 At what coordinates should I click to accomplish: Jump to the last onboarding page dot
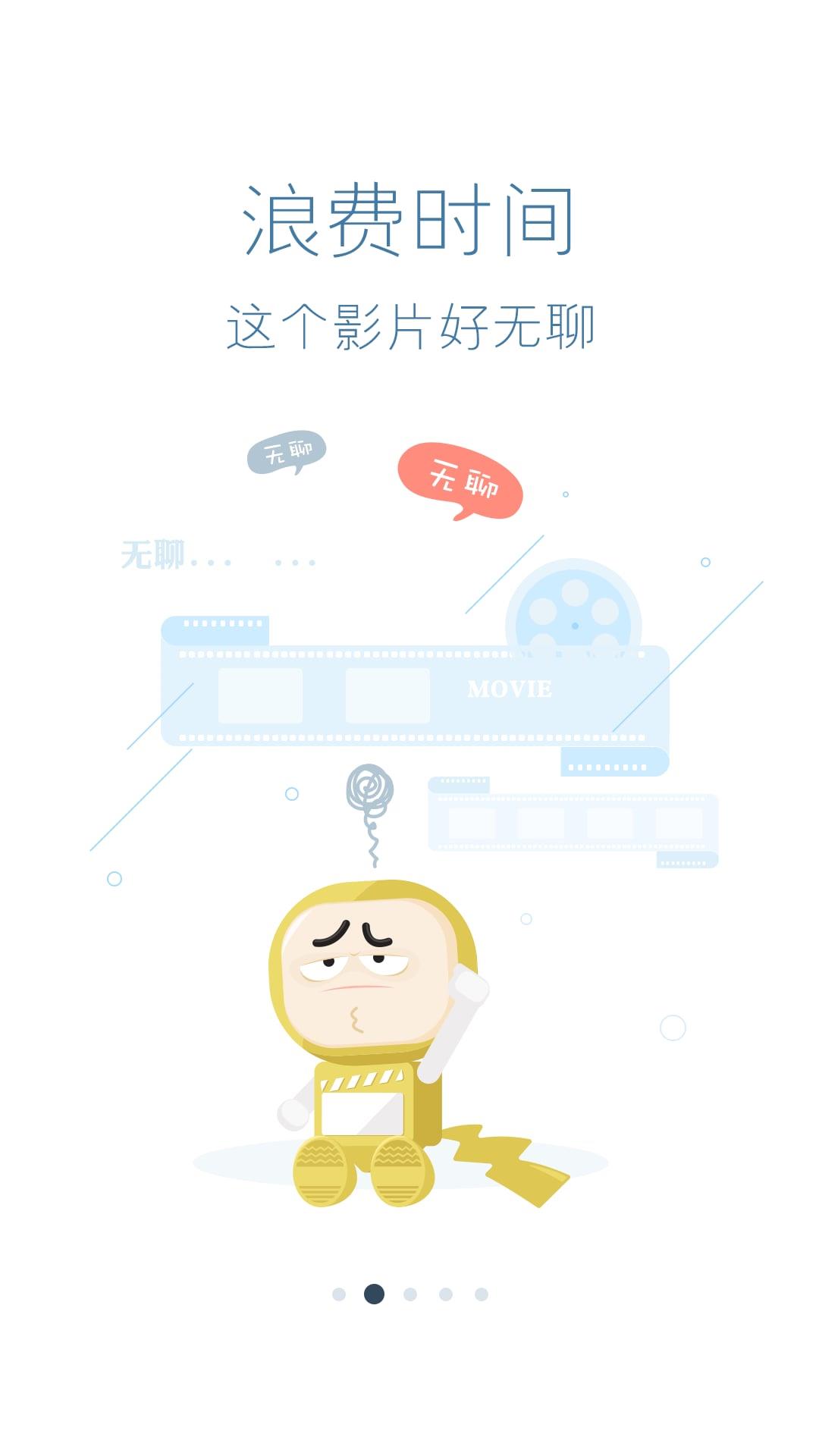(482, 1294)
